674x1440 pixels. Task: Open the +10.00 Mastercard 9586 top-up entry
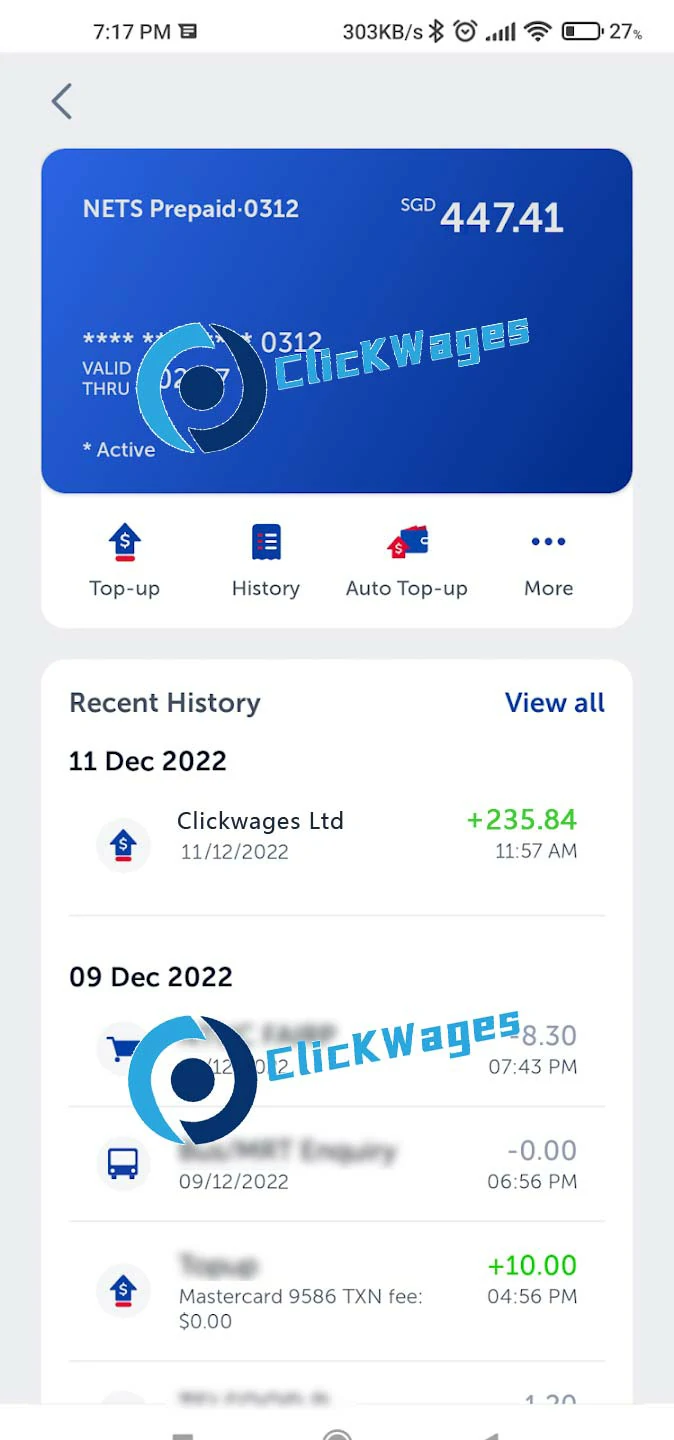coord(336,1290)
